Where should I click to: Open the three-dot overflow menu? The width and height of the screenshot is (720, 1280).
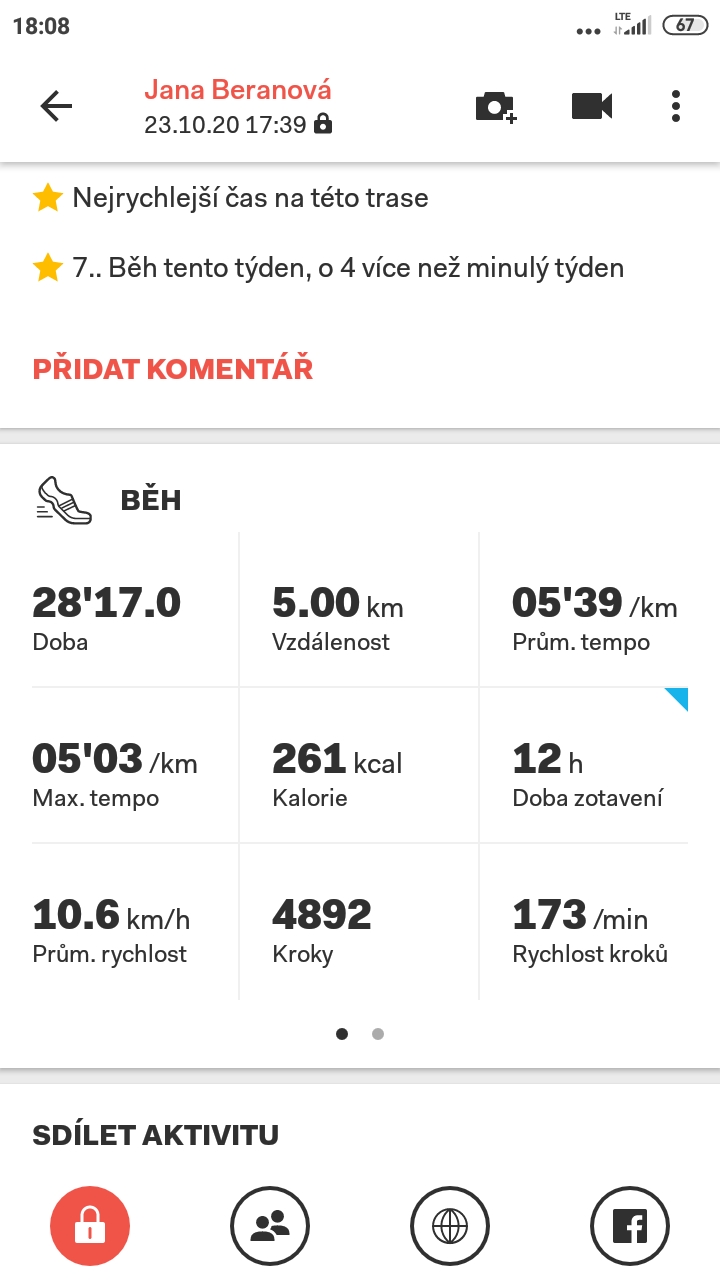click(676, 106)
